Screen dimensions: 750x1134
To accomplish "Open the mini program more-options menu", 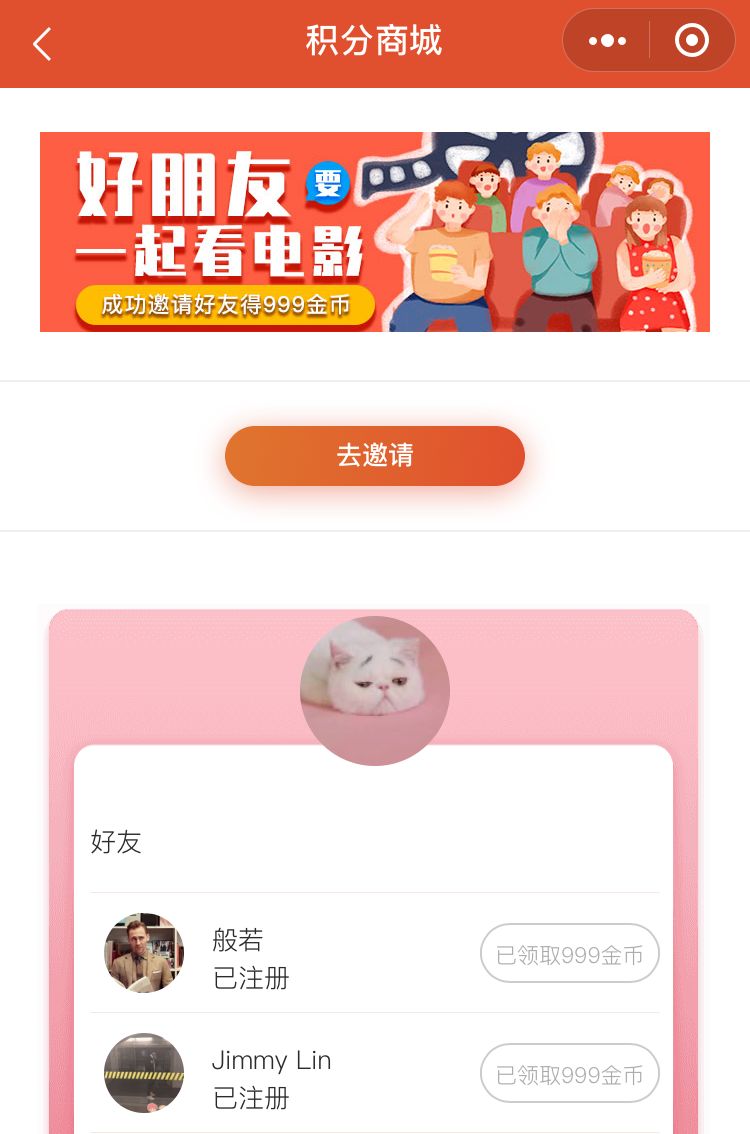I will click(x=607, y=41).
